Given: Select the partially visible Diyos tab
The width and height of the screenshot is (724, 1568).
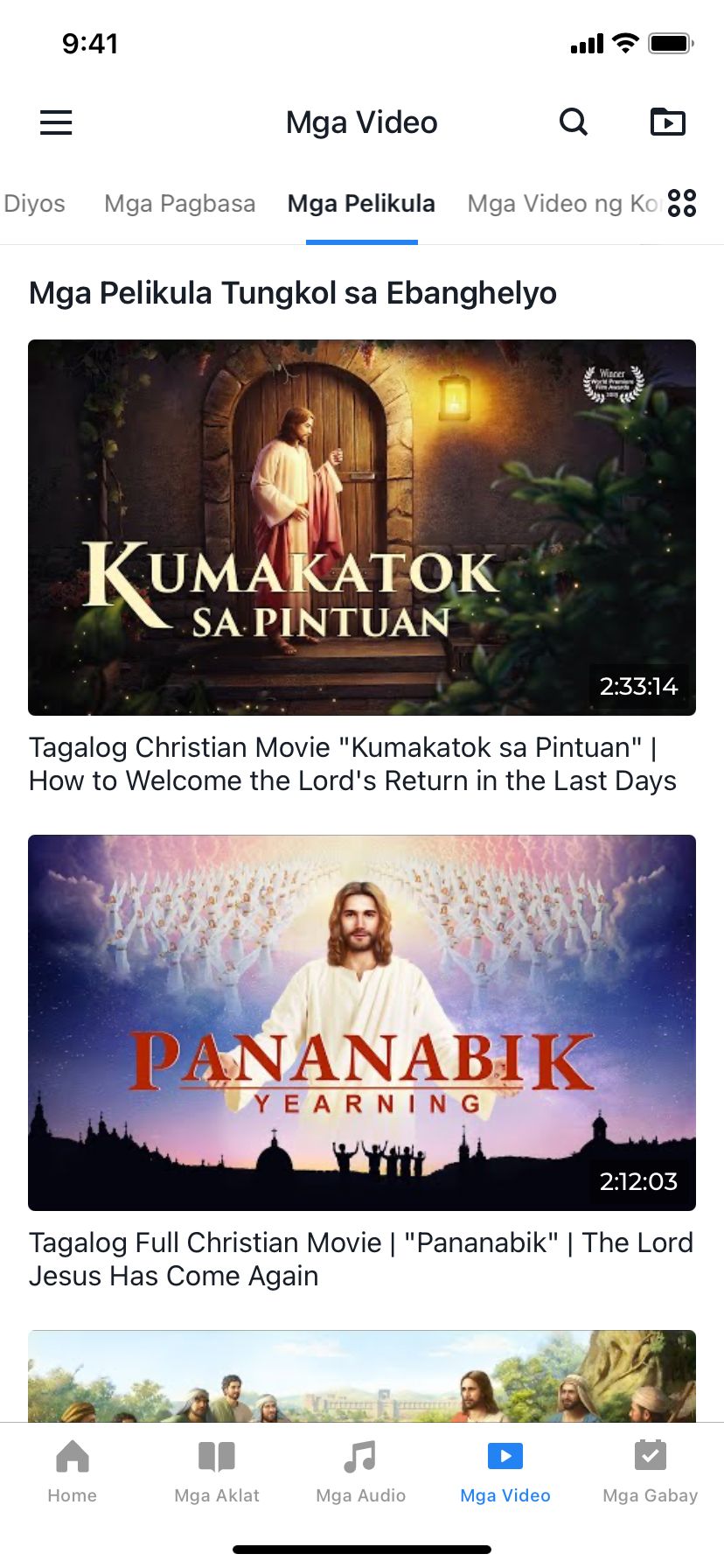Looking at the screenshot, I should 33,204.
